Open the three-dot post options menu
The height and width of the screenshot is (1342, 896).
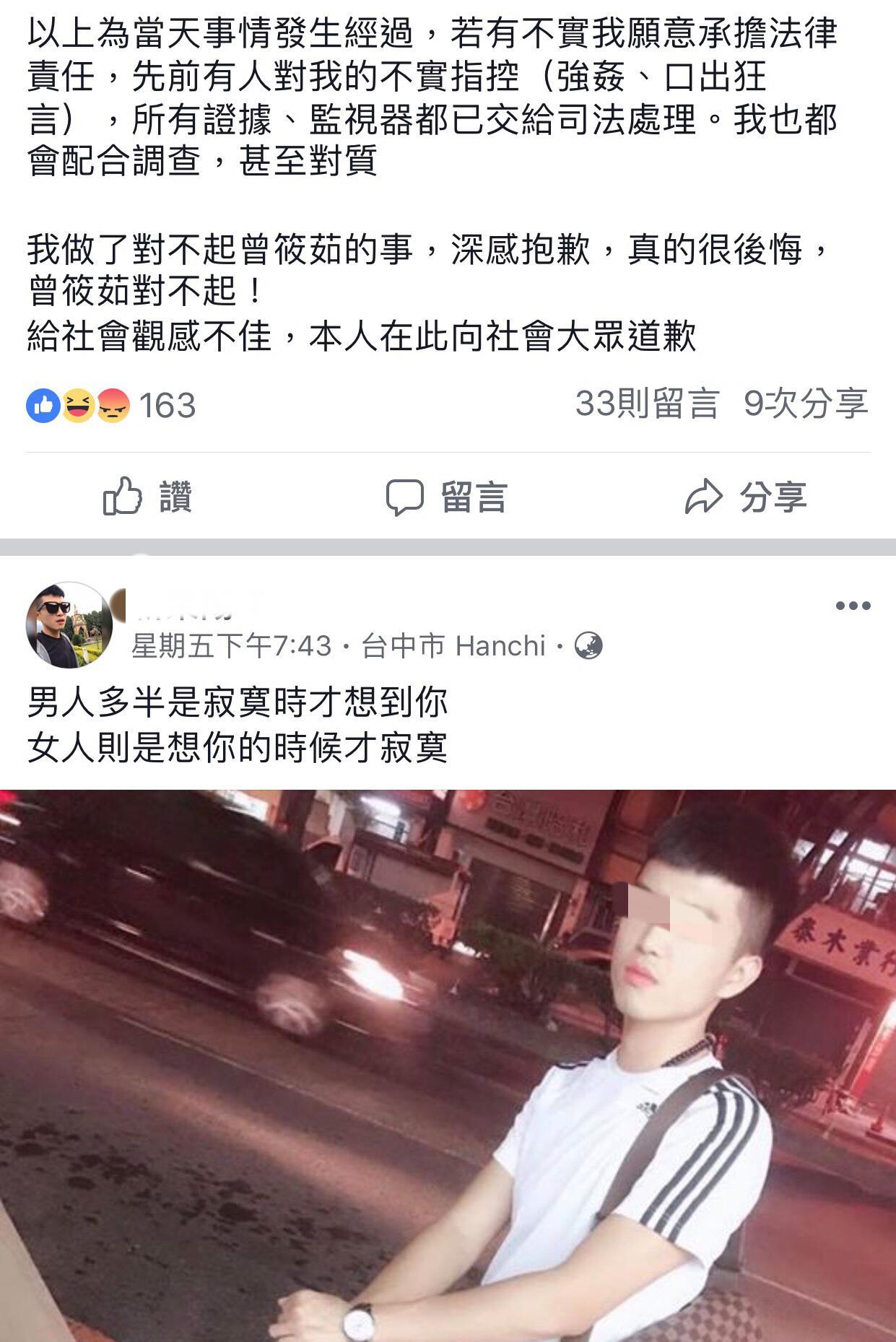[853, 606]
